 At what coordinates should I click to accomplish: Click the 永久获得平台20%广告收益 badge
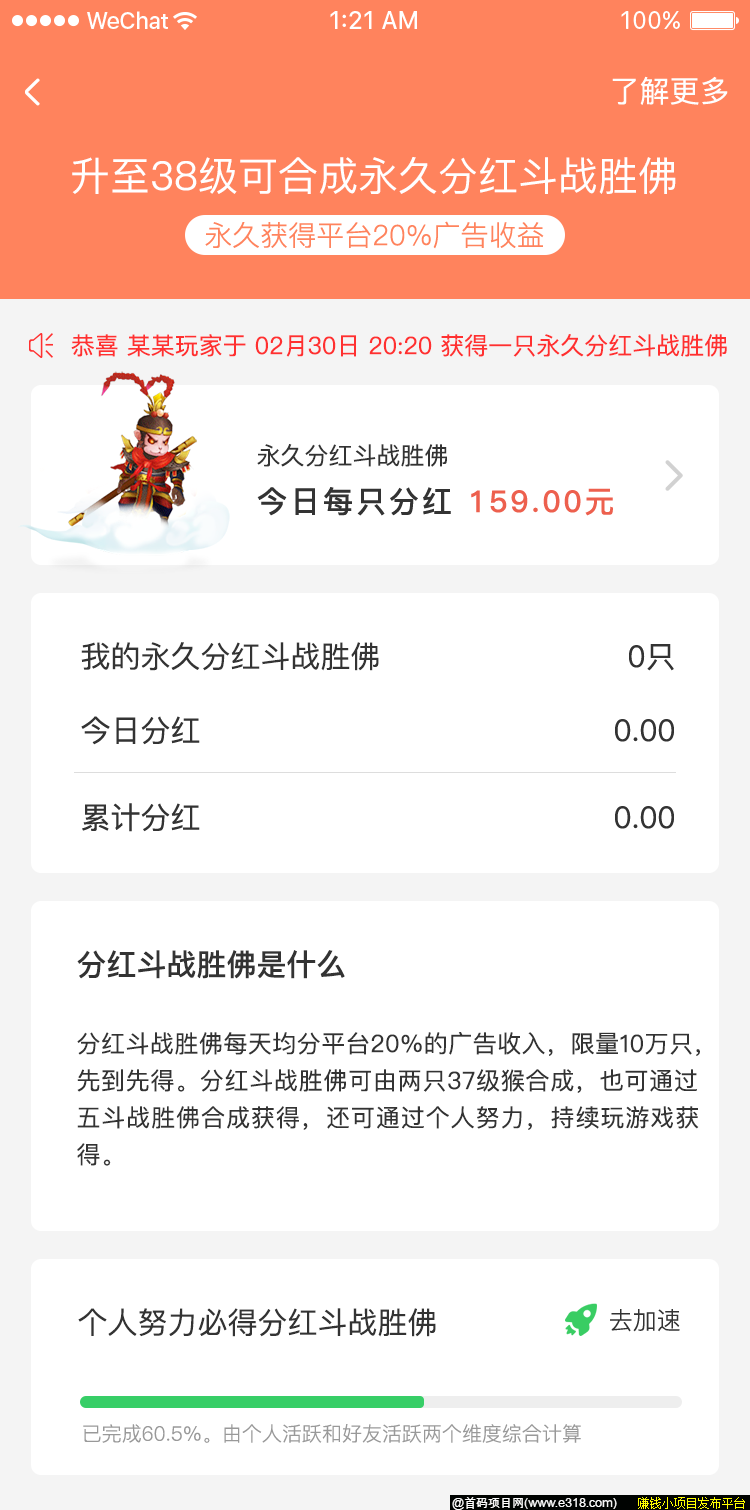(375, 234)
